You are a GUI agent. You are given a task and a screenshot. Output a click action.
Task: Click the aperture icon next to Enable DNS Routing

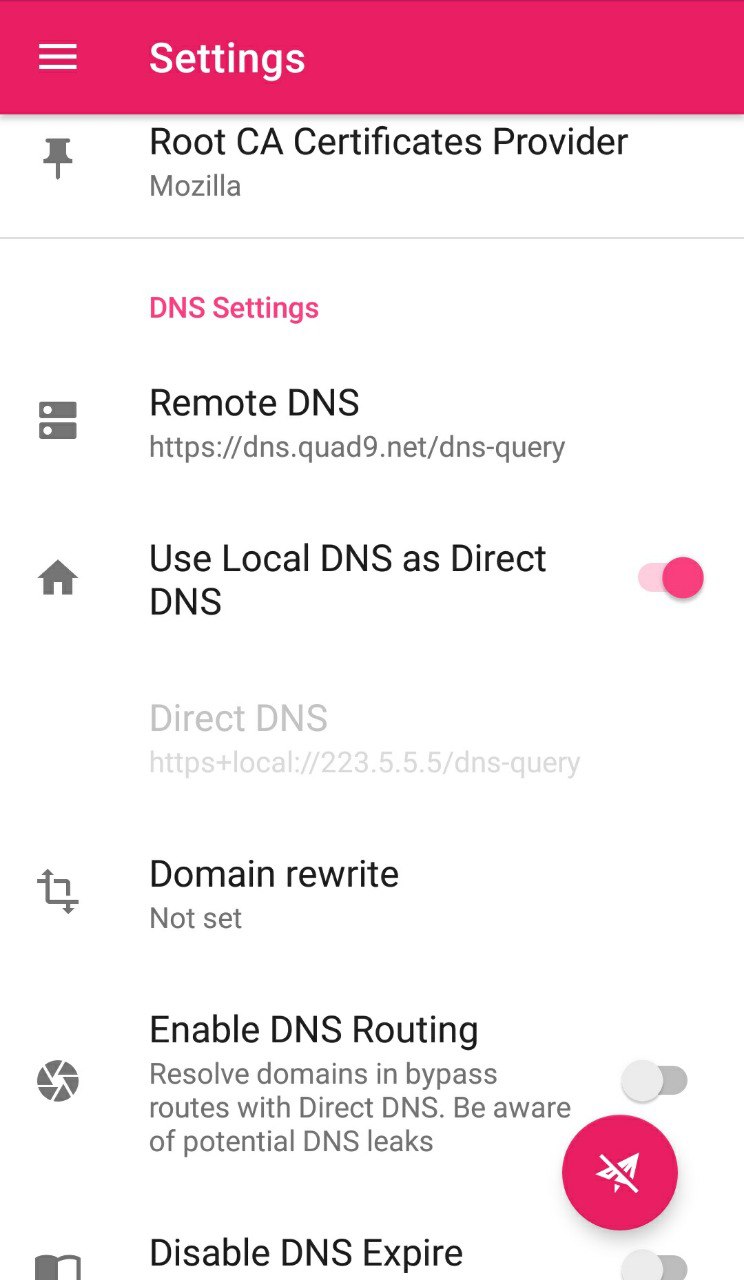point(57,1080)
